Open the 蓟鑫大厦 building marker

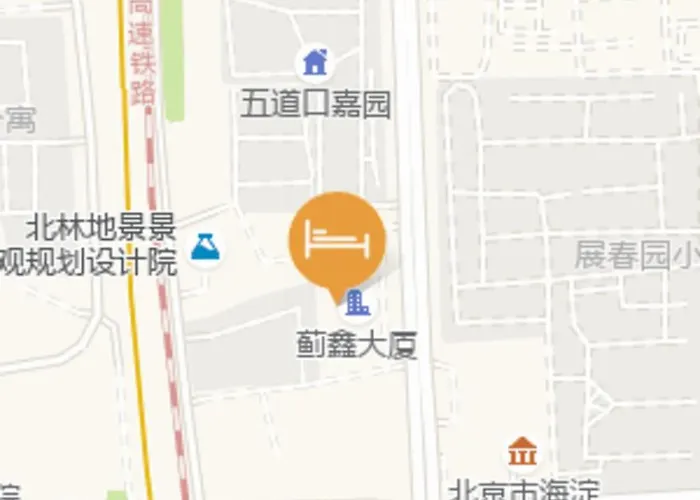pos(357,301)
